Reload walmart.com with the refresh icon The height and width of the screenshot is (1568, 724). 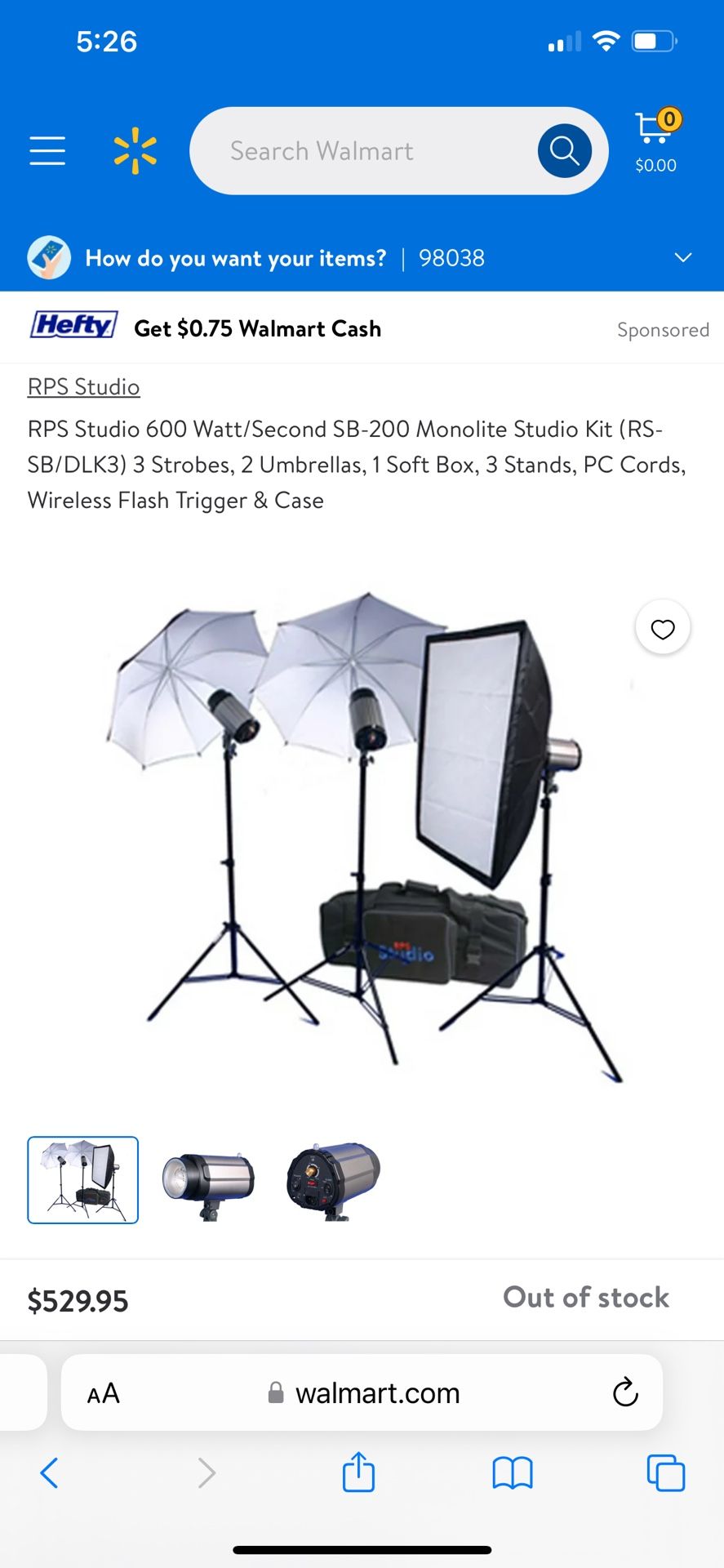point(624,1392)
